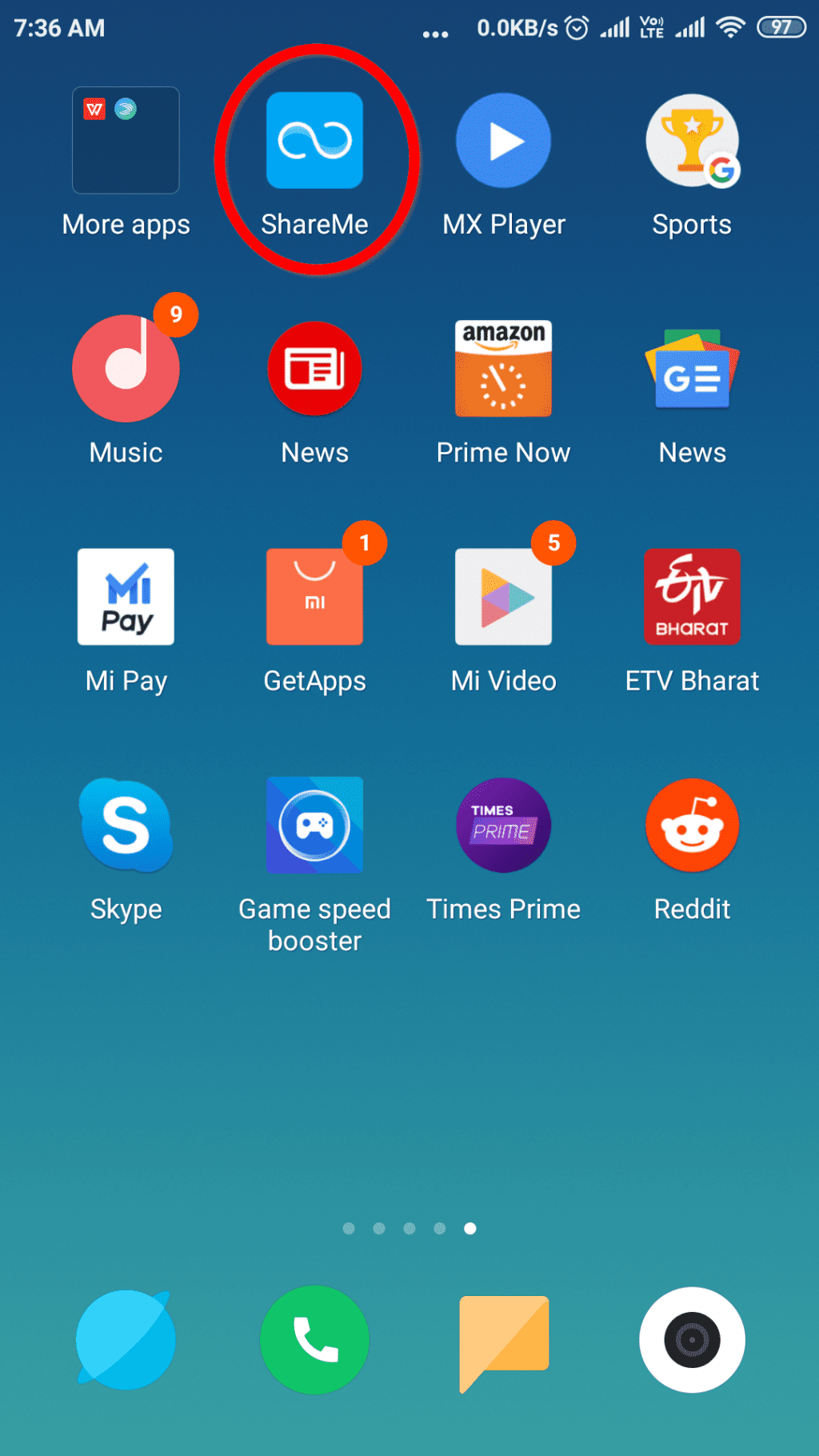Viewport: 819px width, 1456px height.
Task: Open Mi Video
Action: click(x=503, y=596)
